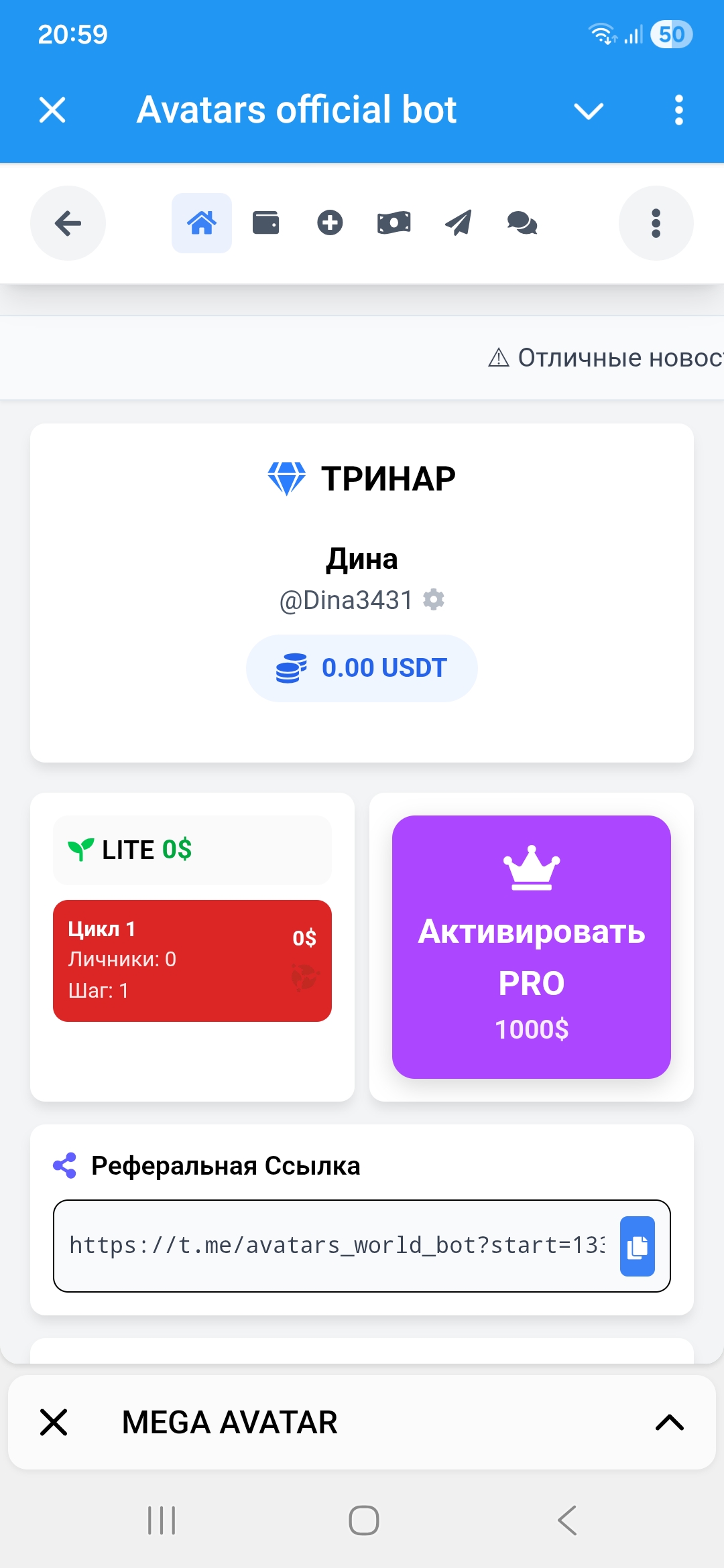
Task: Activate PRO for 1000$
Action: [x=531, y=946]
